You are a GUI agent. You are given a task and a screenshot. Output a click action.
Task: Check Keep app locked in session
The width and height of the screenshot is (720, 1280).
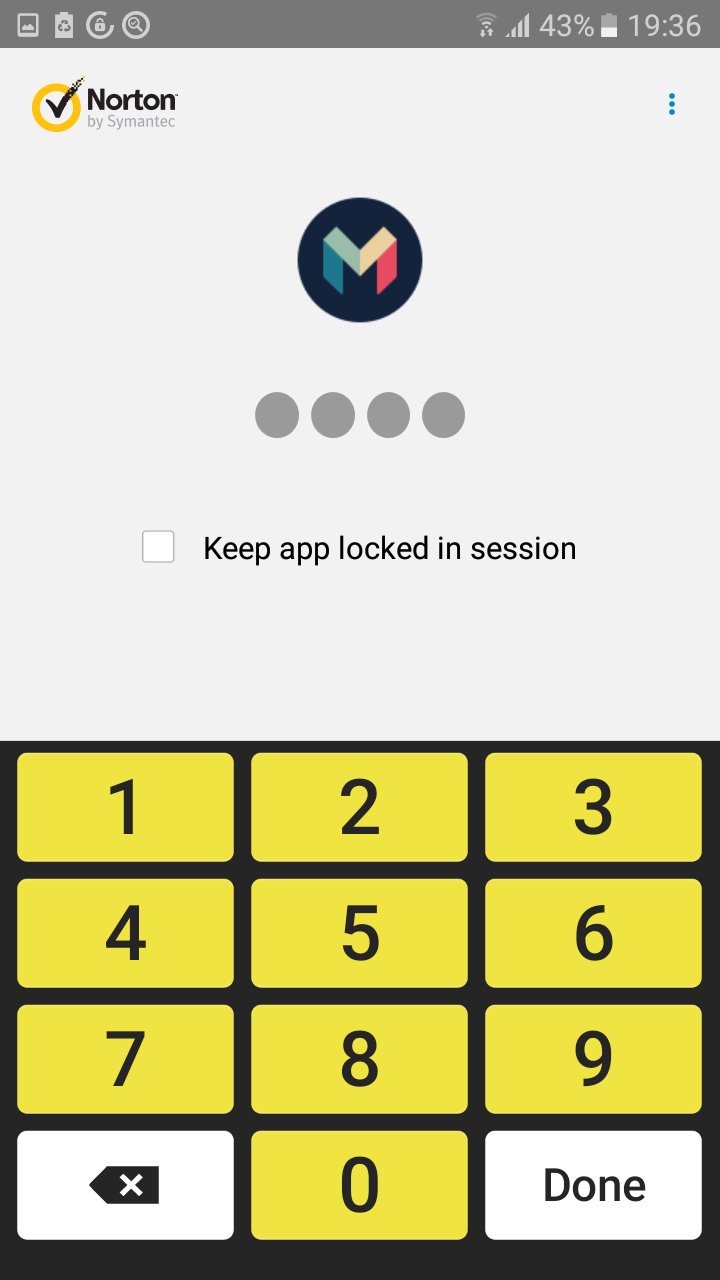click(x=158, y=547)
